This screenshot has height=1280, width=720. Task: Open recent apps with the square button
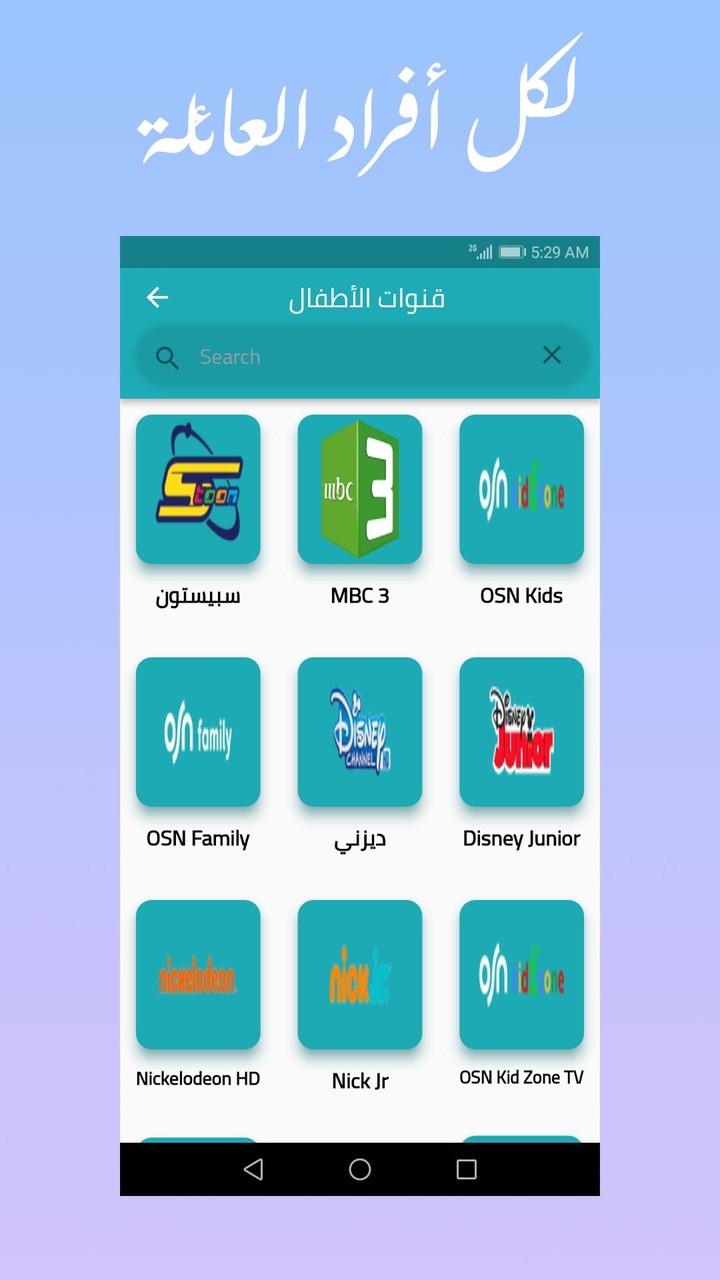[x=466, y=1168]
